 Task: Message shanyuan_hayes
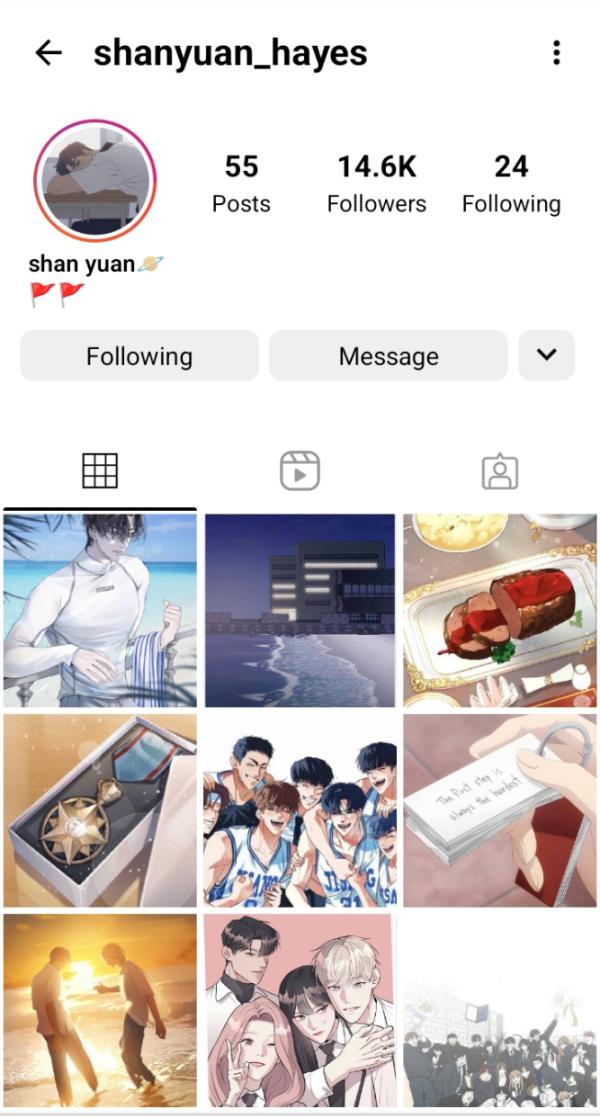(x=388, y=355)
